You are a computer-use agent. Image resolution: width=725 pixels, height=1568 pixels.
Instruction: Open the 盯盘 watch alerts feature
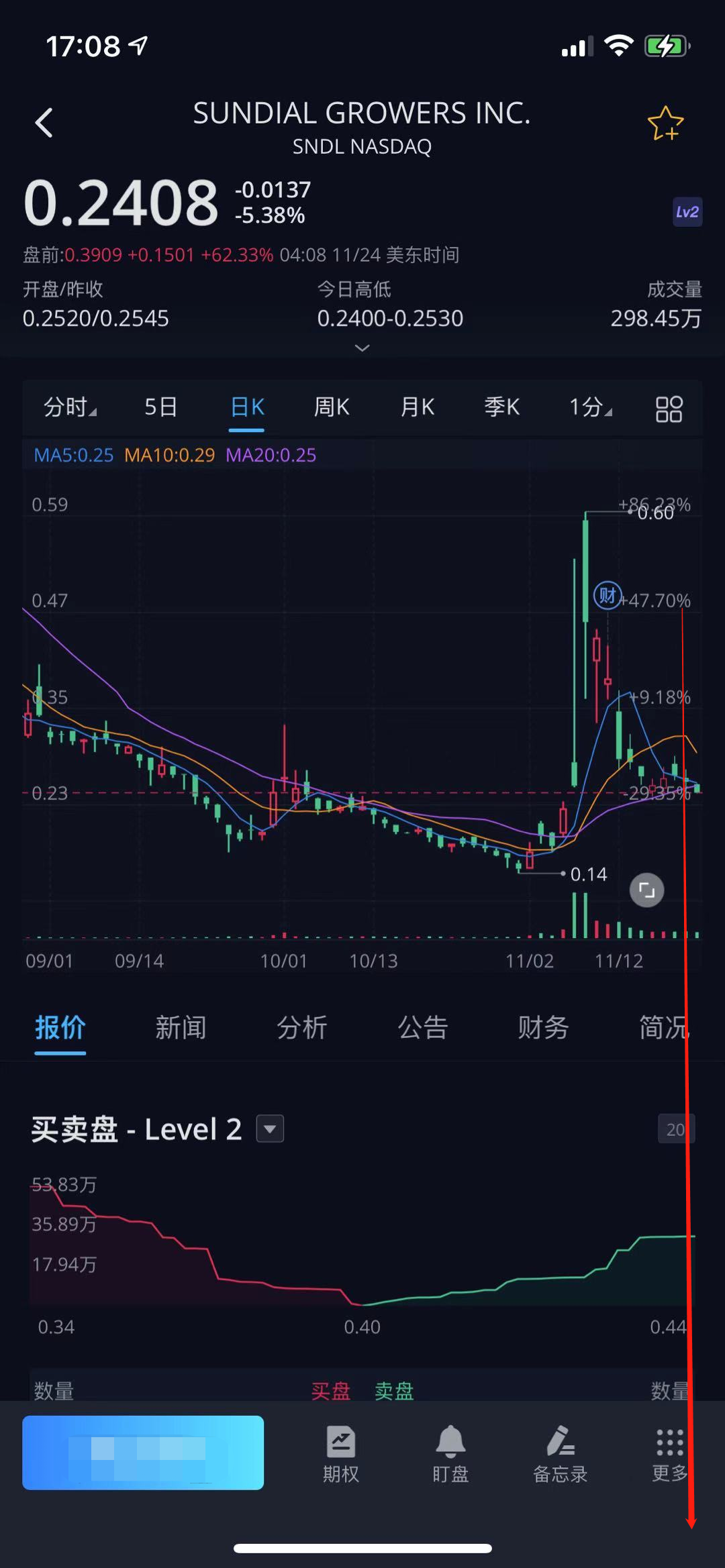click(x=450, y=1453)
